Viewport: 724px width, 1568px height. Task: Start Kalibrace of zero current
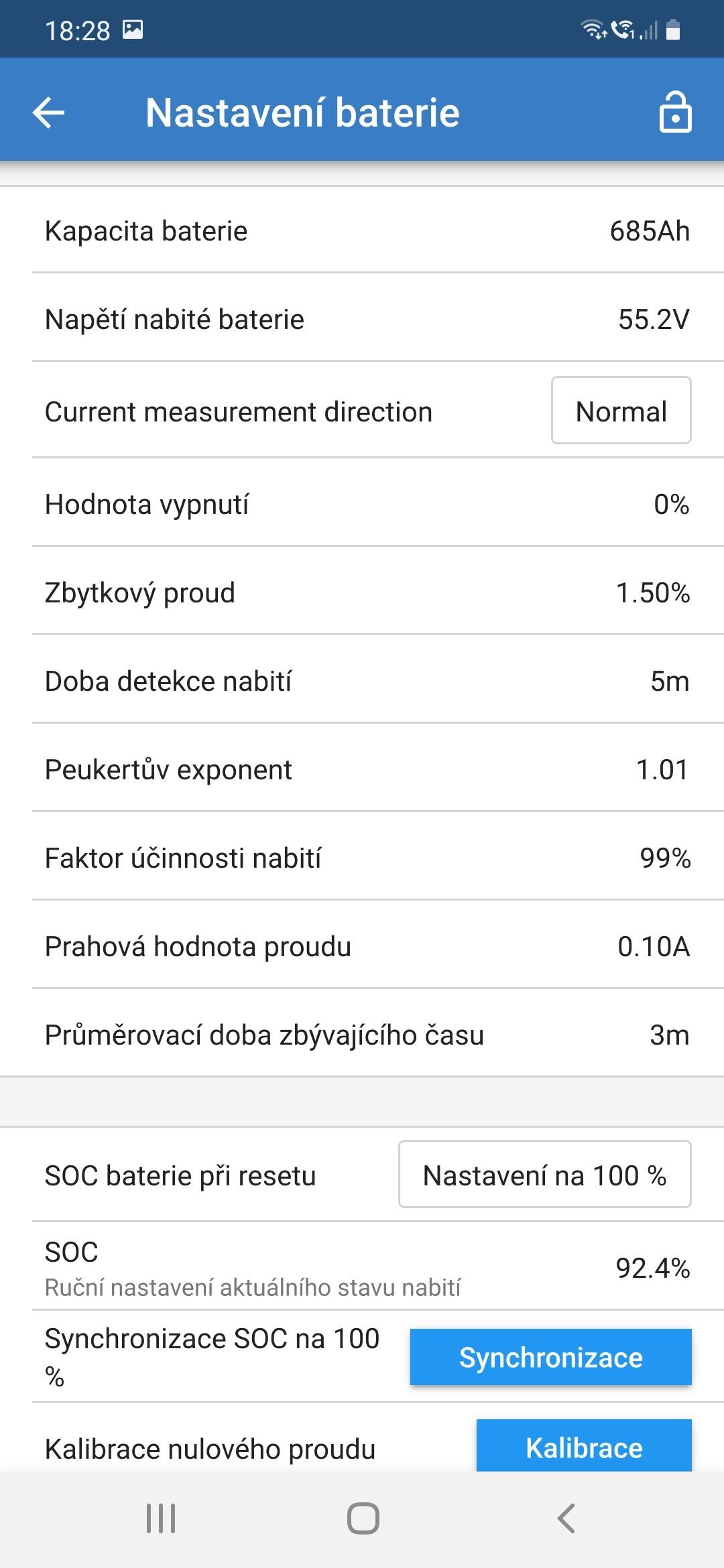583,1446
